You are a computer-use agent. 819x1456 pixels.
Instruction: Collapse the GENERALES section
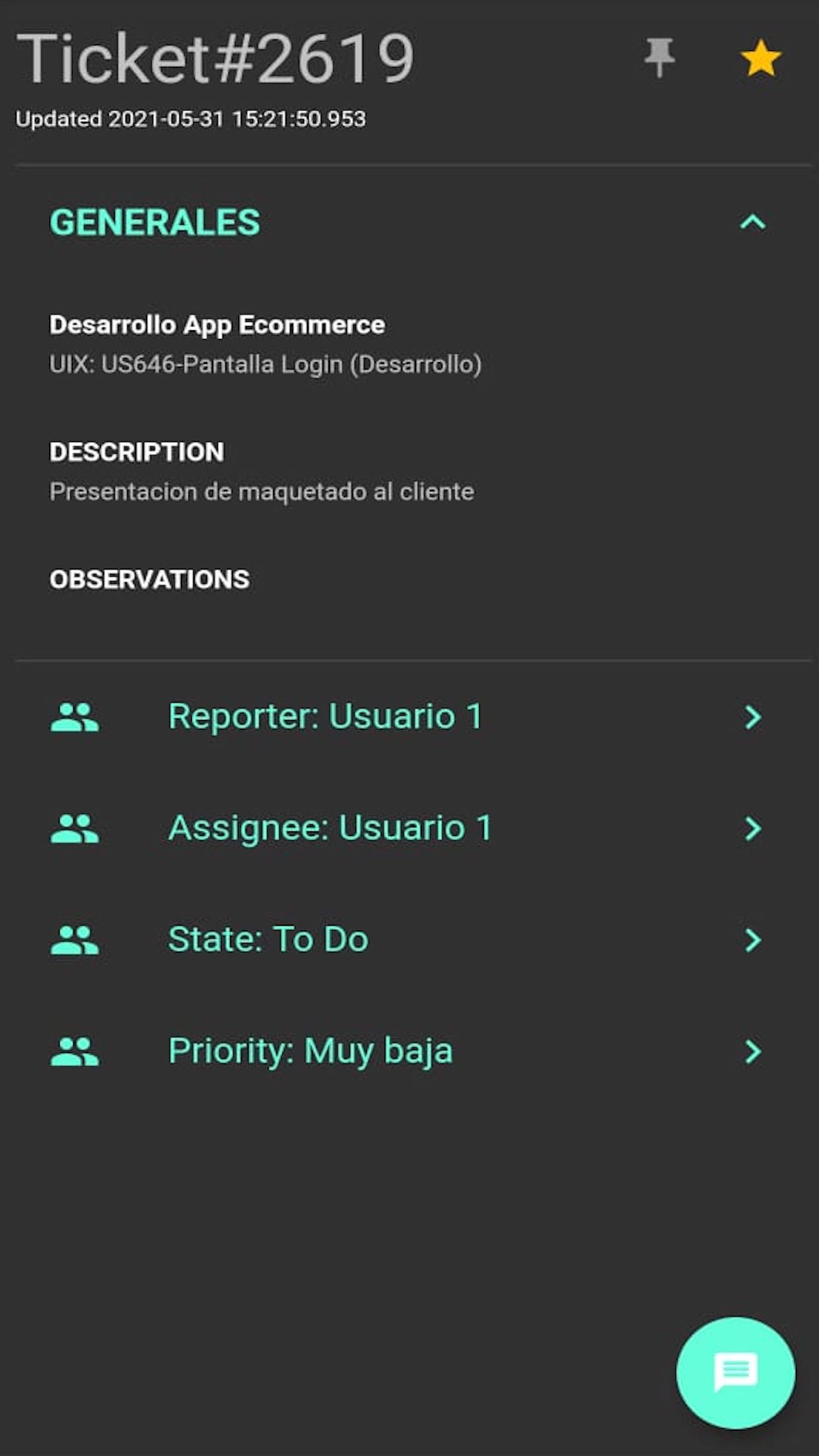click(753, 222)
